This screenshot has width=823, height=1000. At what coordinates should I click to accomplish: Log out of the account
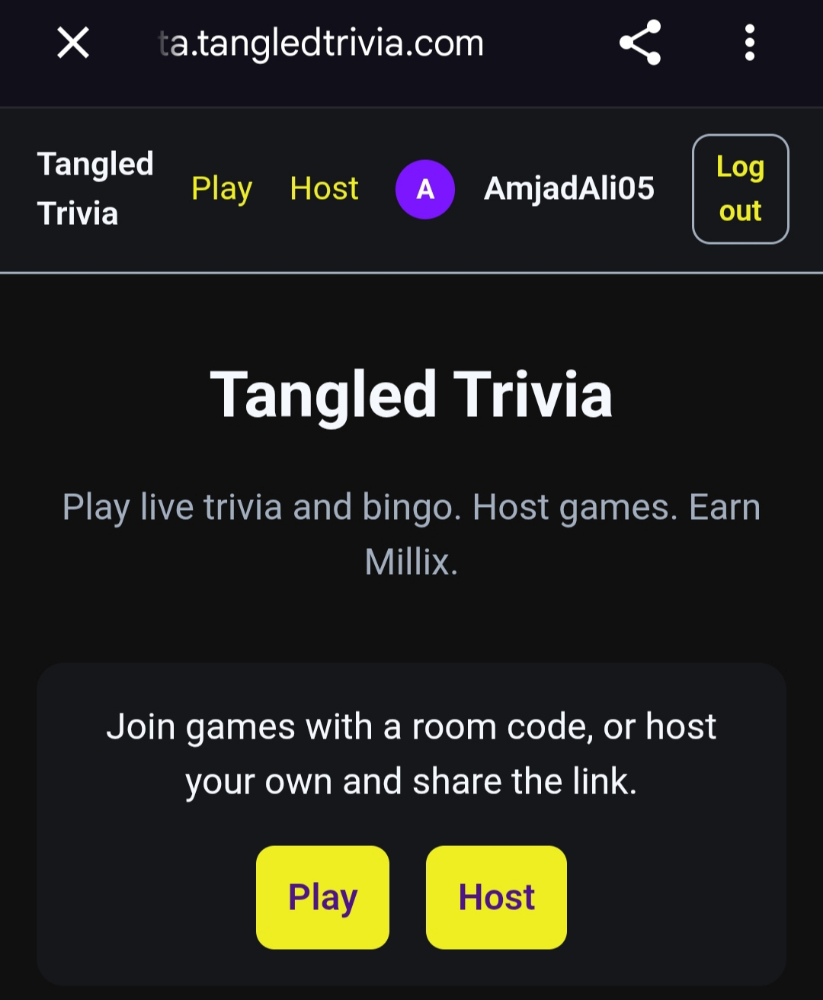click(x=740, y=189)
